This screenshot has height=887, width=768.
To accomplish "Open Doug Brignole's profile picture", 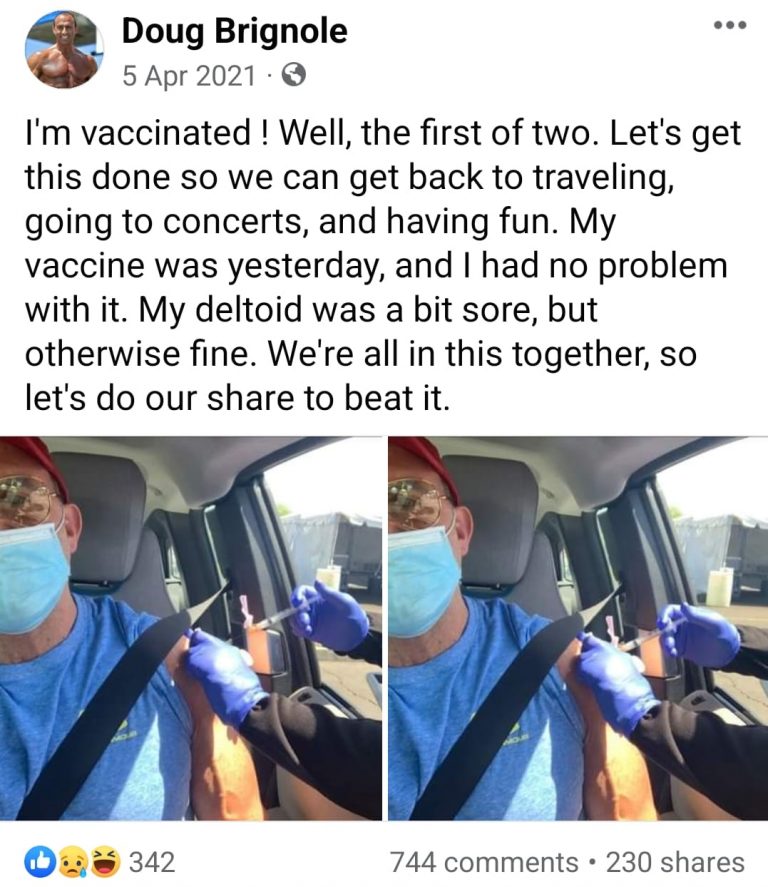I will (63, 50).
